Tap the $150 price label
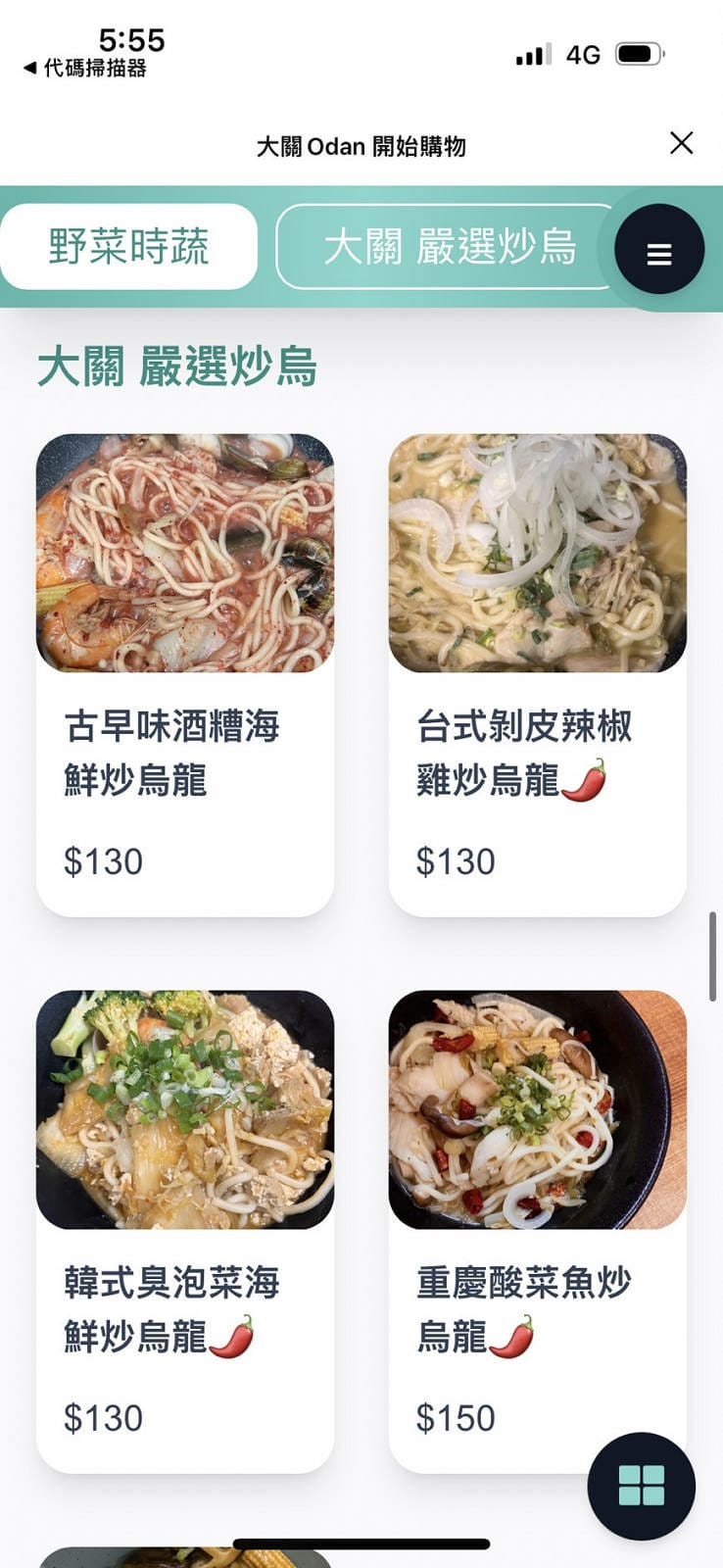Screen dimensions: 723x1568 454,1417
